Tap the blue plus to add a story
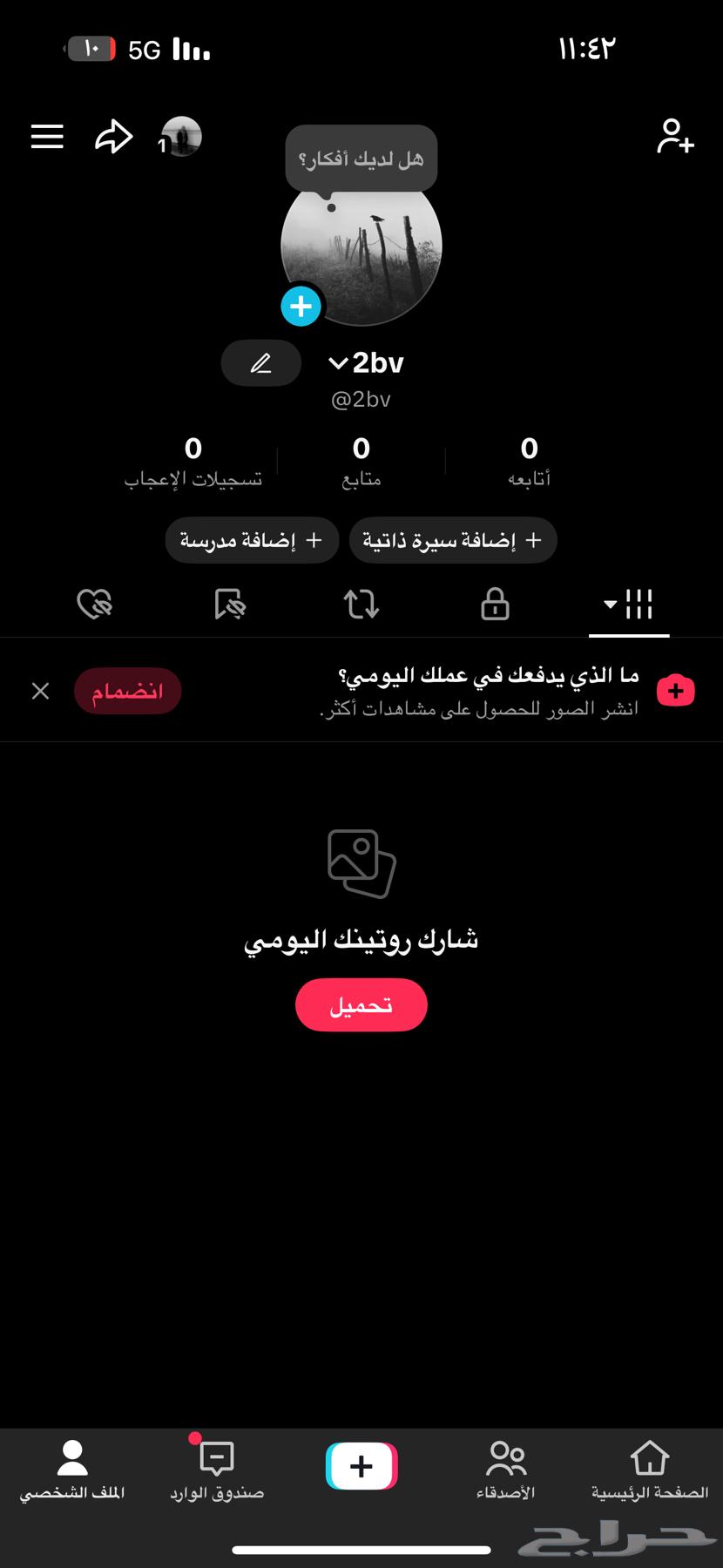723x1568 pixels. 301,306
